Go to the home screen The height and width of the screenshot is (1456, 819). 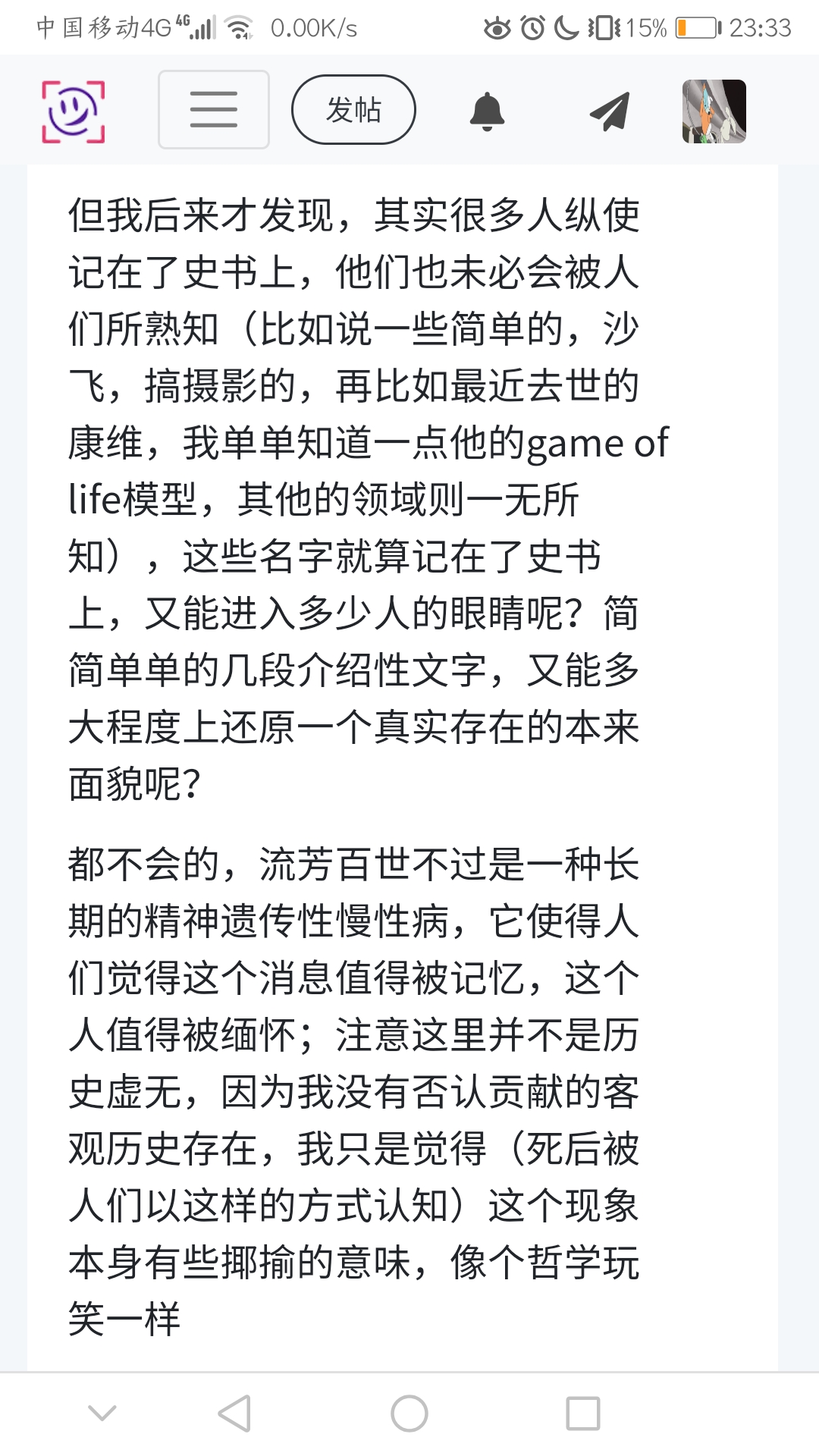click(409, 1414)
